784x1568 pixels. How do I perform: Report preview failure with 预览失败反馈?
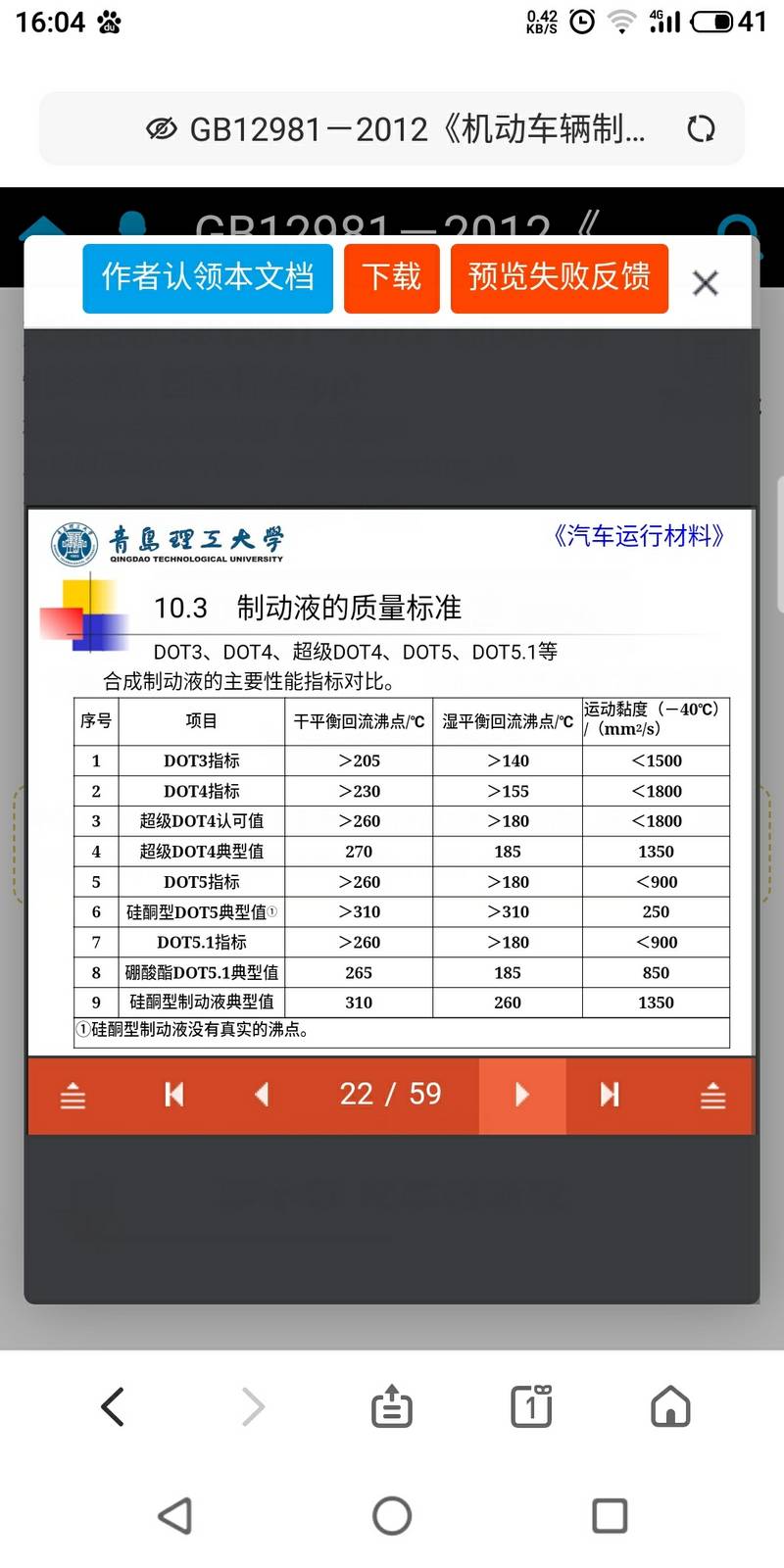[559, 278]
